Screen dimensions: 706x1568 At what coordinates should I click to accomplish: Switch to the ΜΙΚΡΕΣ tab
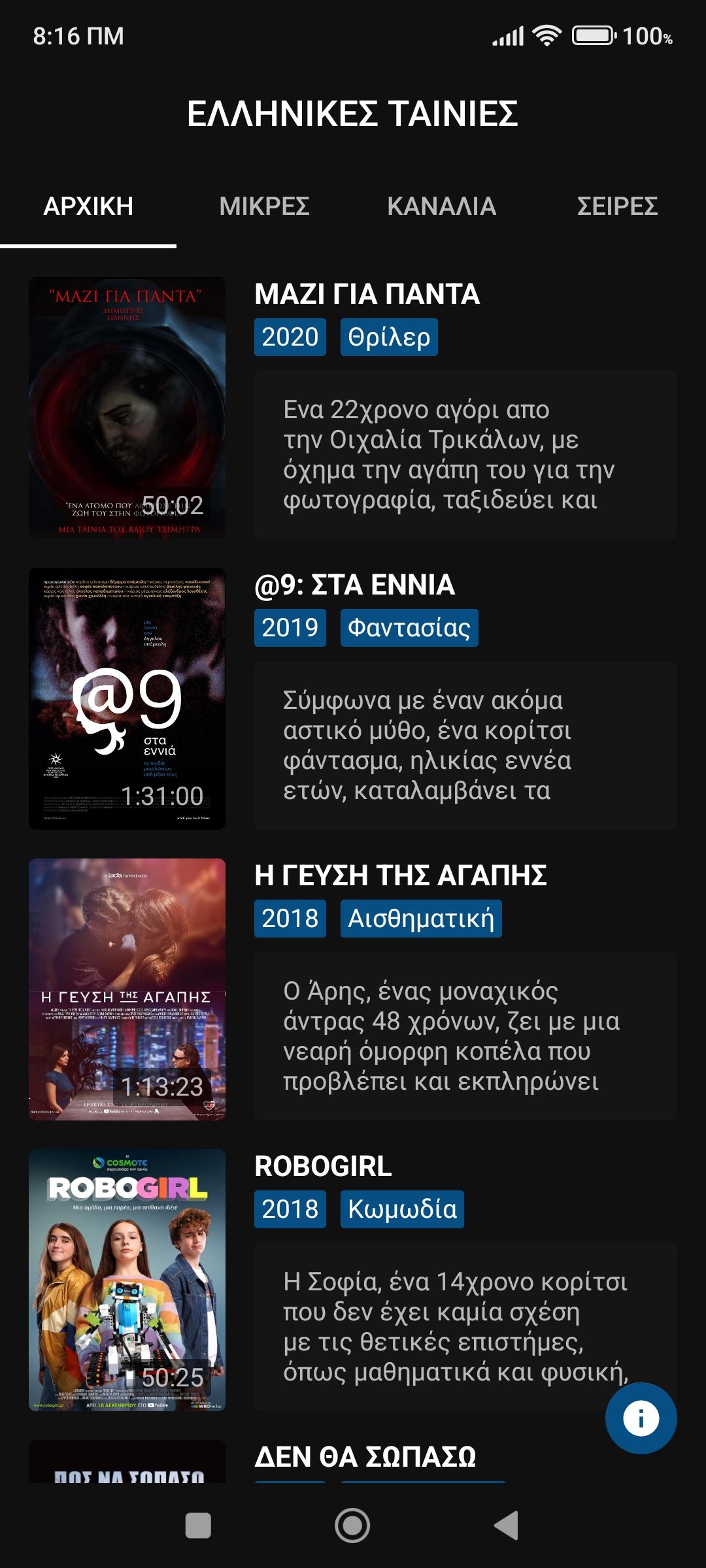pyautogui.click(x=264, y=206)
